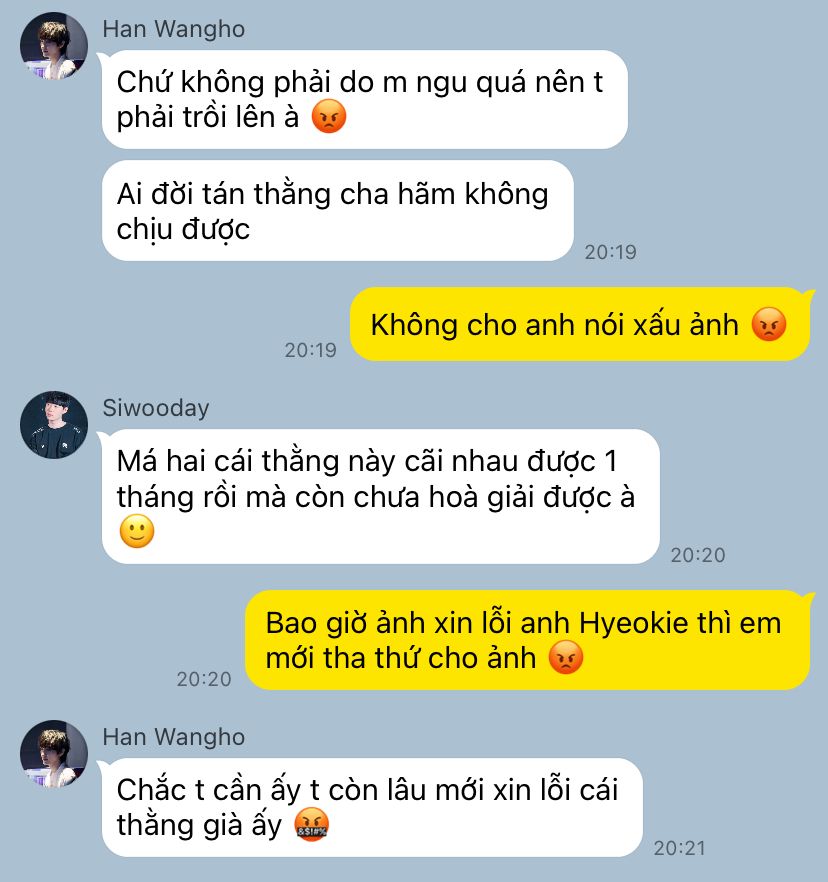Open Han Wangho's avatar beside the 20:21 message

point(54,754)
